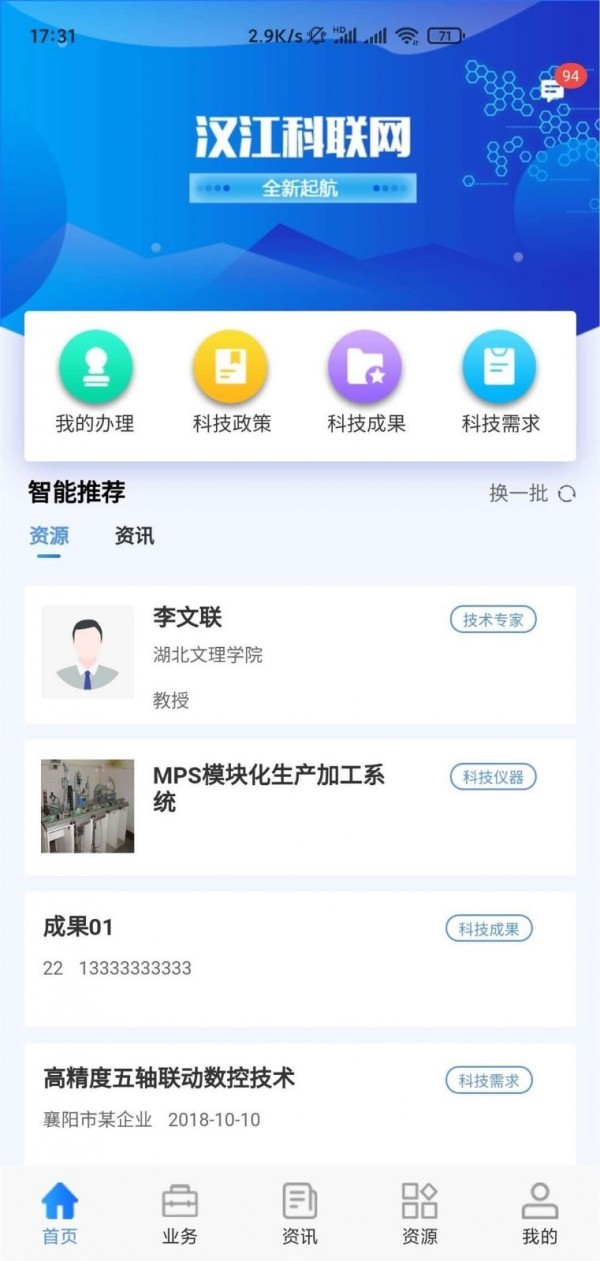Viewport: 600px width, 1261px height.
Task: Switch to 资讯 in bottom navigation
Action: point(300,1213)
